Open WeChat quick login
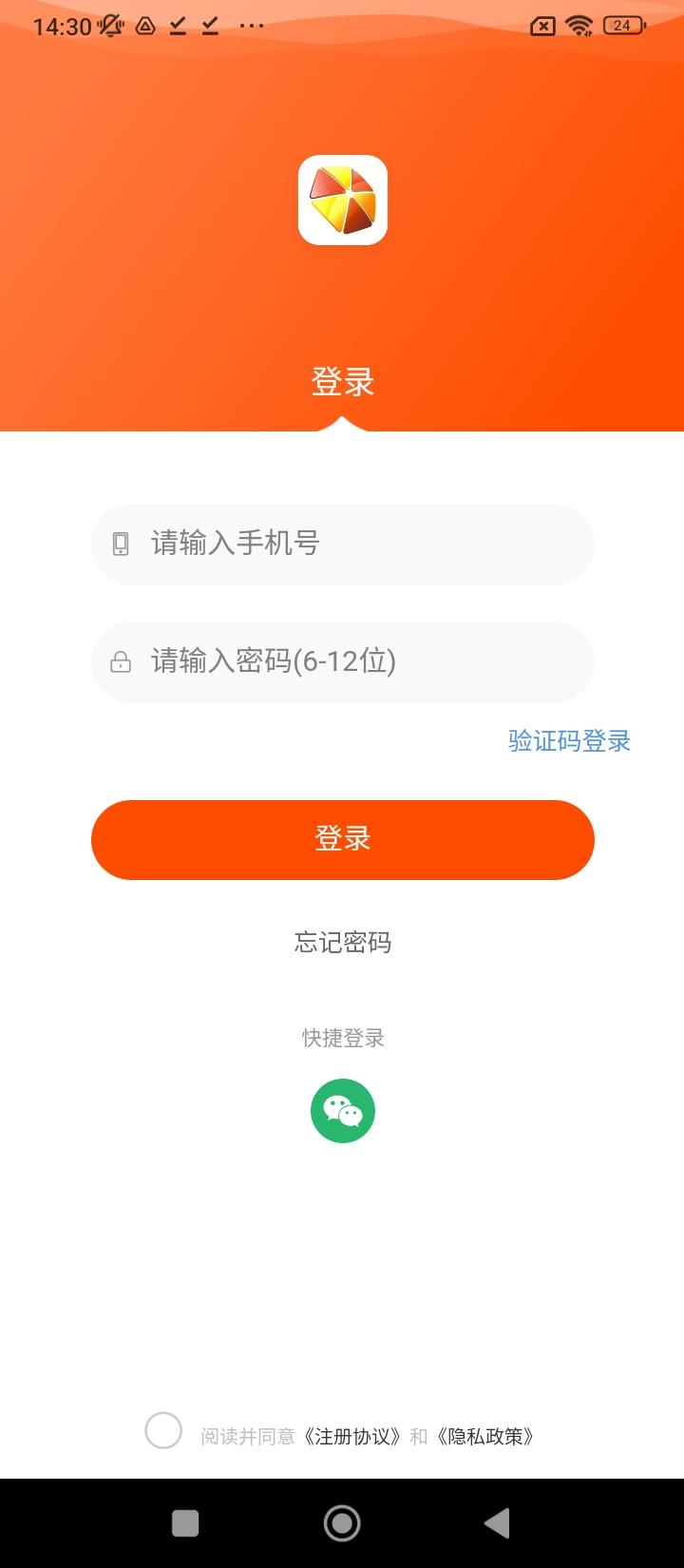The height and width of the screenshot is (1568, 684). coord(342,1110)
